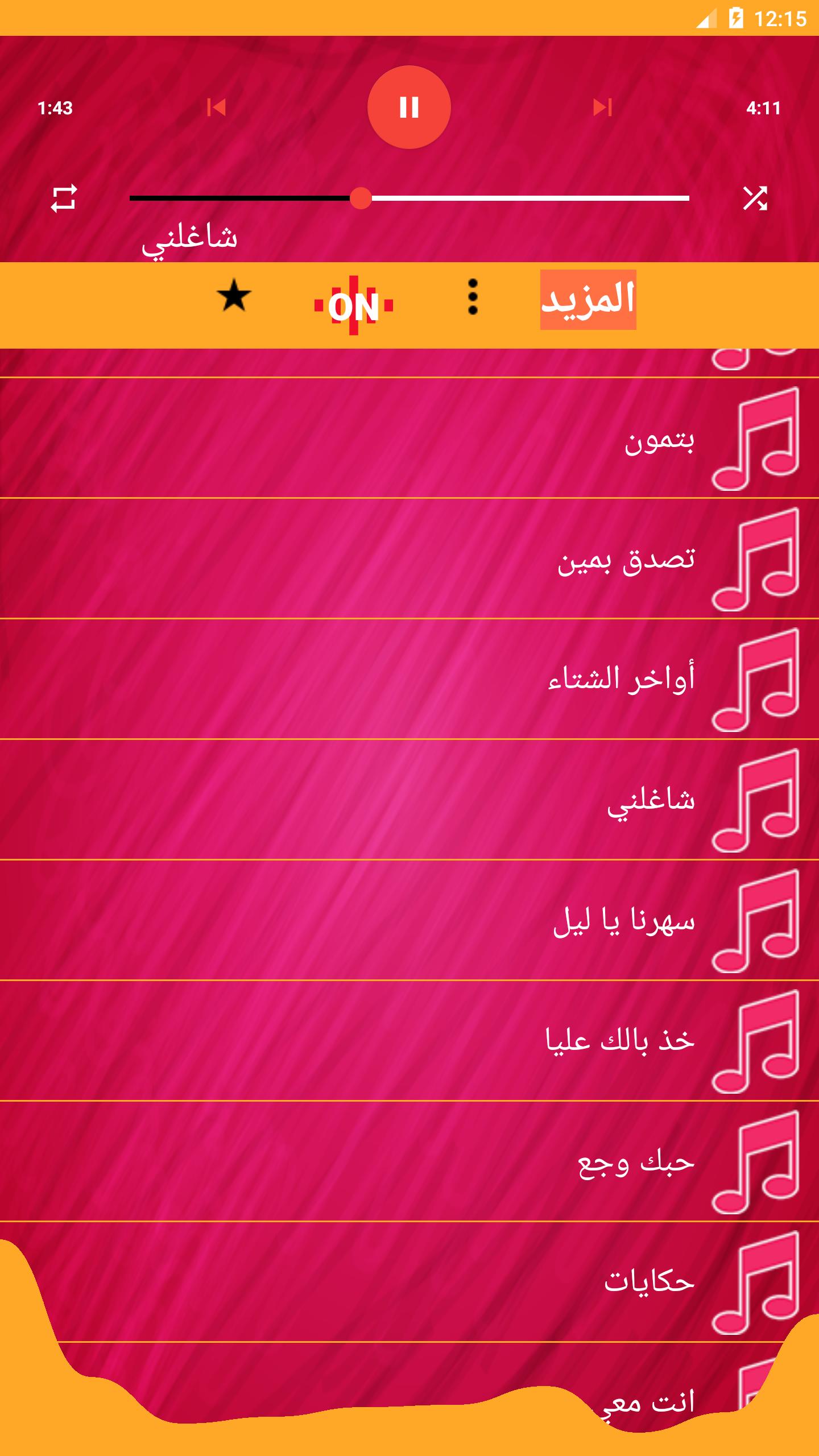Toggle shuffle mode
The width and height of the screenshot is (819, 1456).
pyautogui.click(x=755, y=198)
